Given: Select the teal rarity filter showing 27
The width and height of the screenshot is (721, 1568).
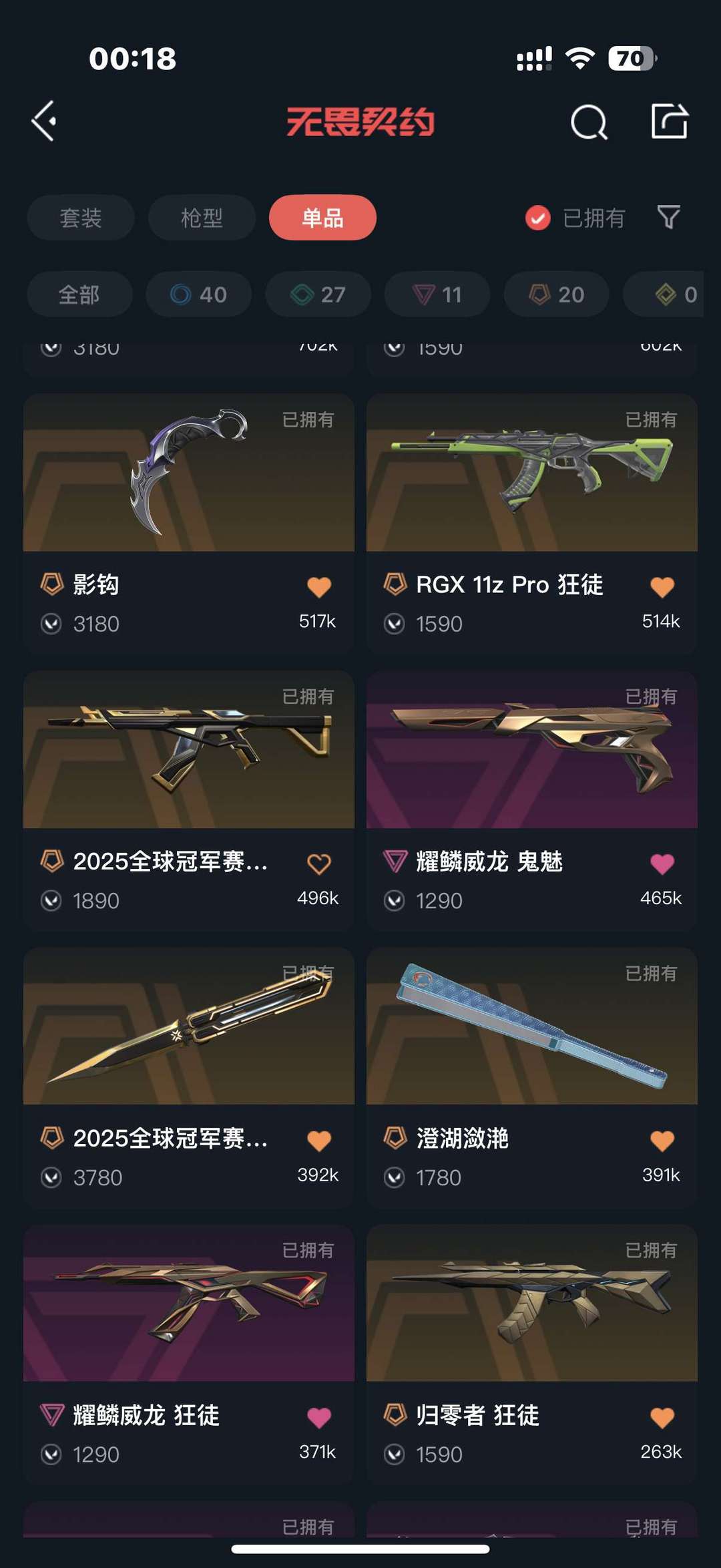Looking at the screenshot, I should [x=317, y=294].
